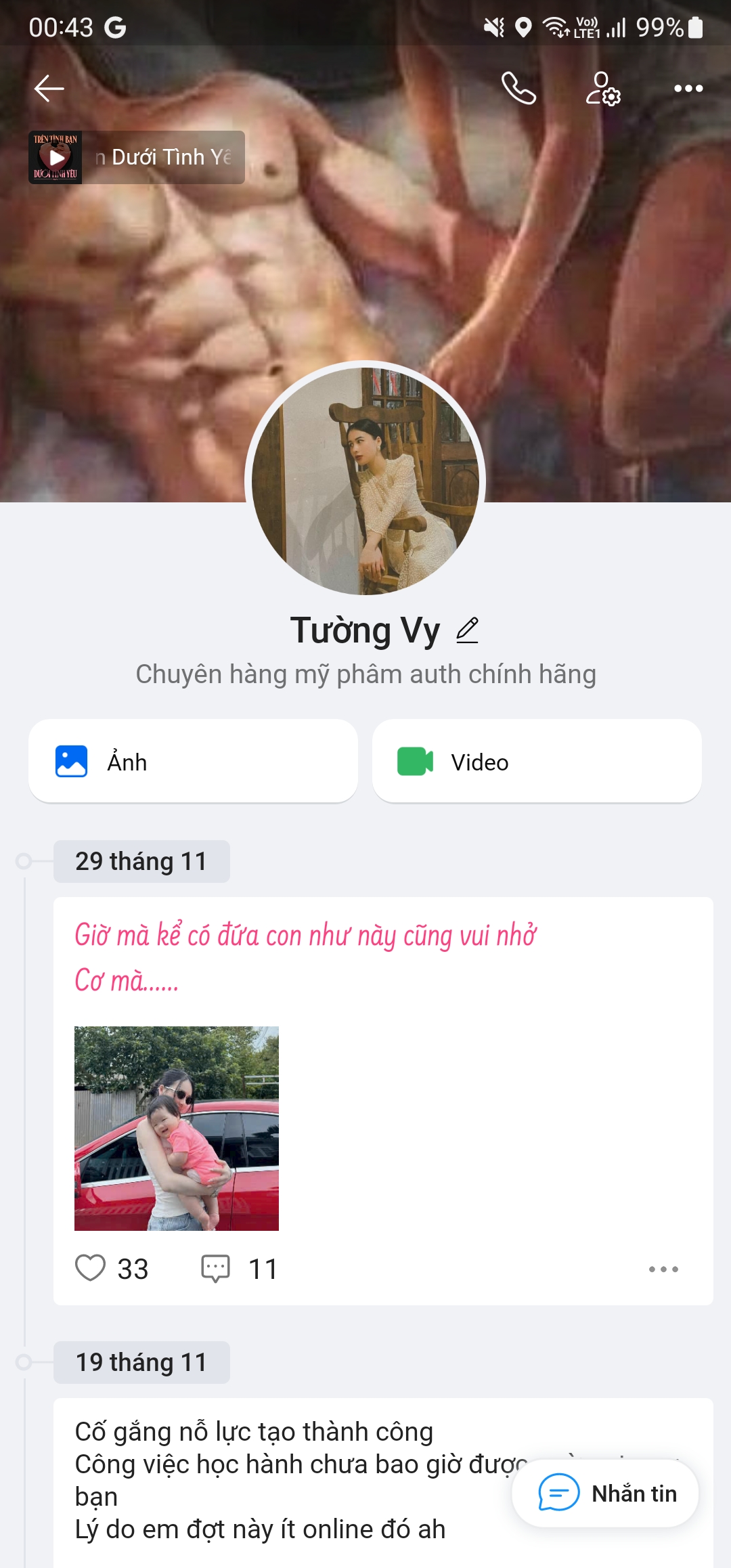Send a message via Nhắn tin
This screenshot has height=1568, width=731.
point(606,1494)
